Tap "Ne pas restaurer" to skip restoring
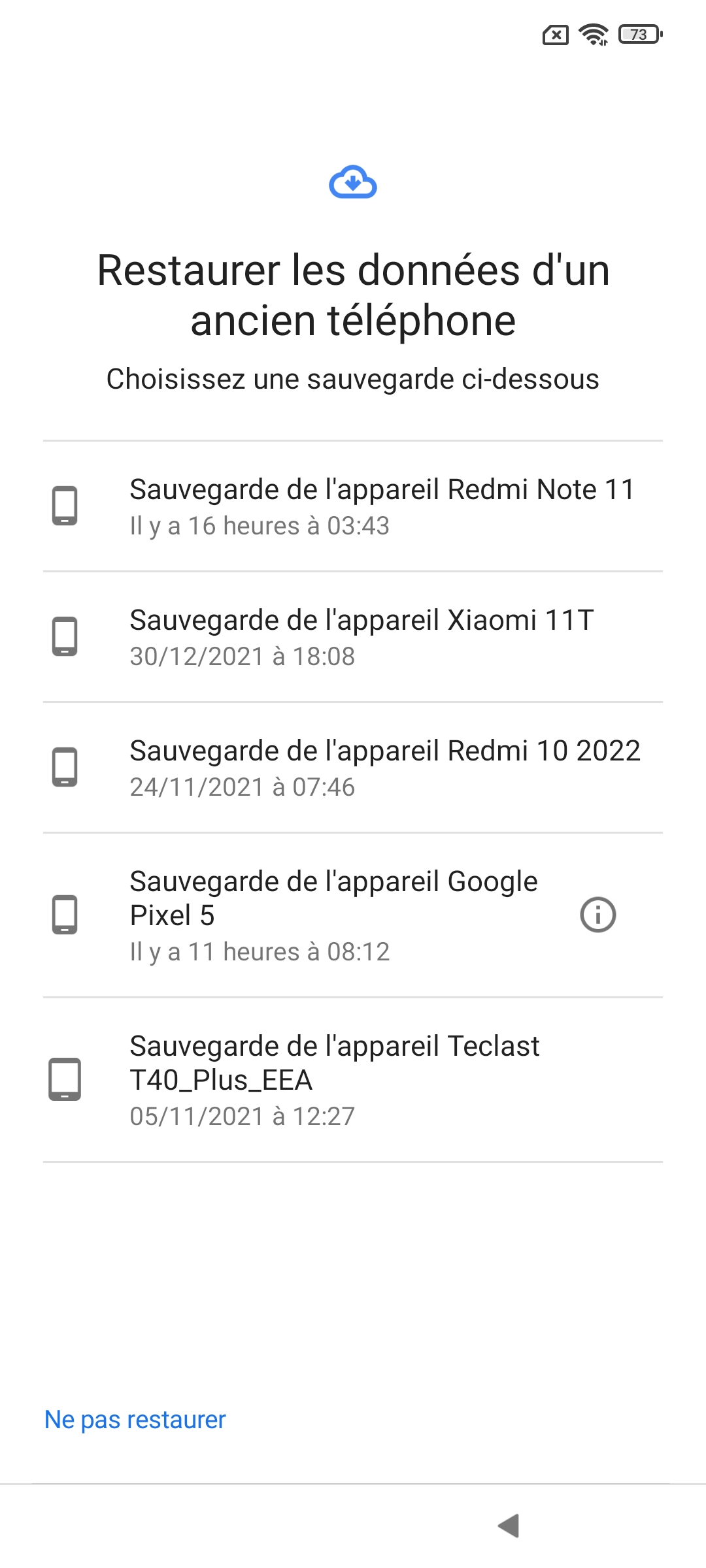 click(135, 1420)
